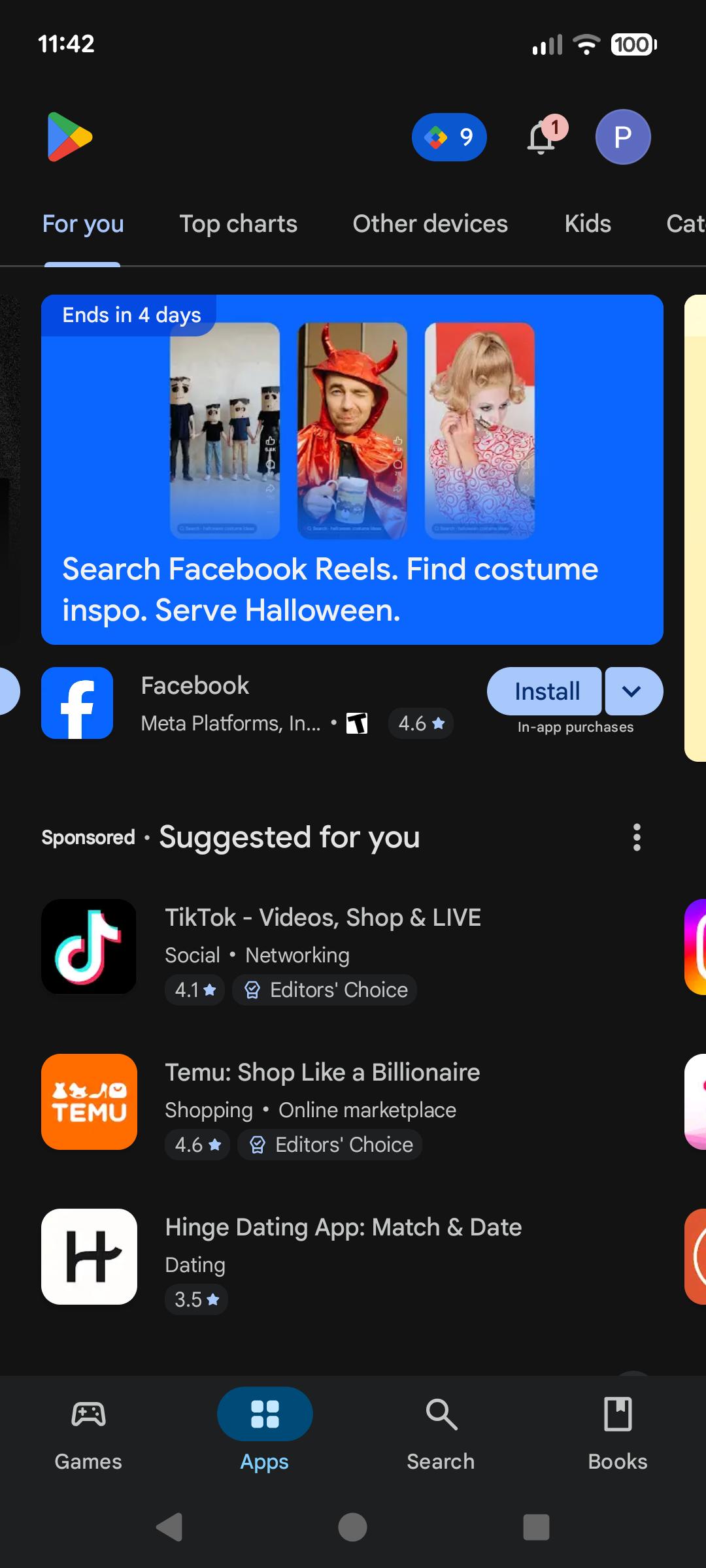Go to the Search section
Viewport: 706px width, 1568px height.
(441, 1431)
